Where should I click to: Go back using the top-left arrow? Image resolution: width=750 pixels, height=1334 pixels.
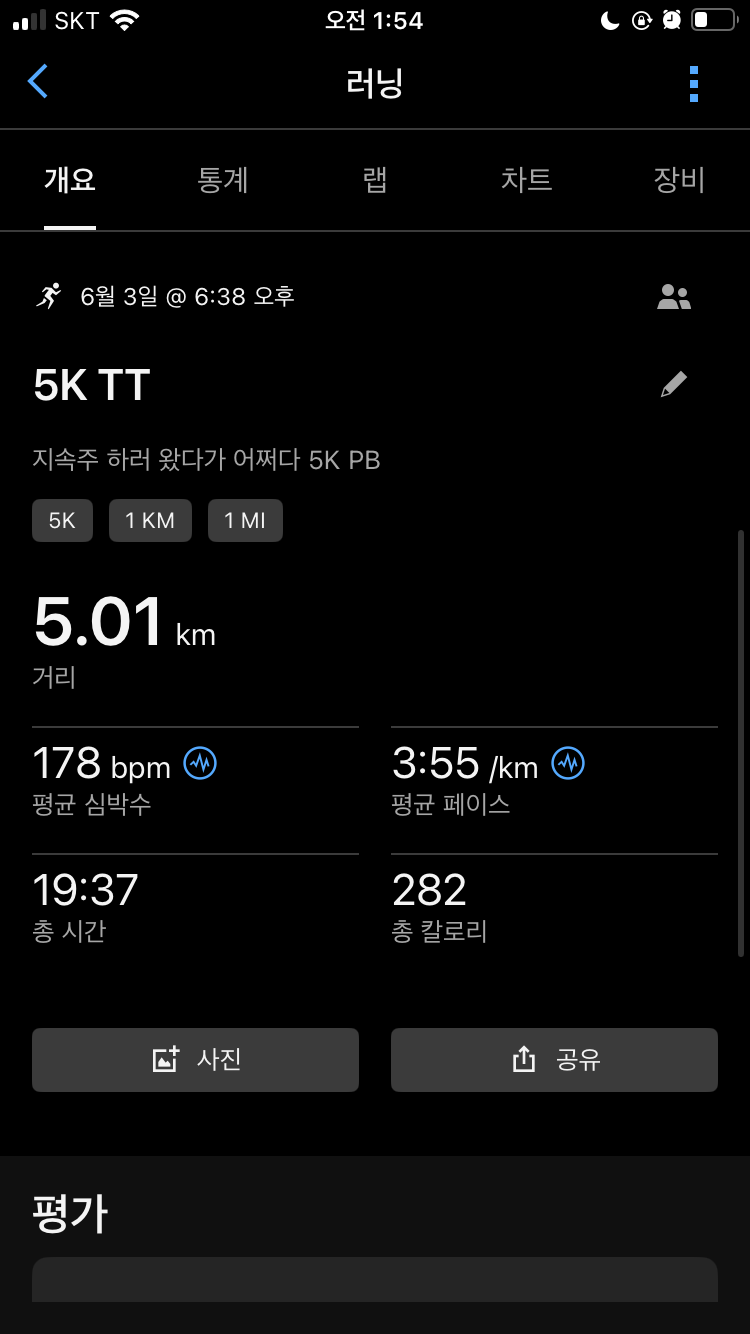pos(38,82)
